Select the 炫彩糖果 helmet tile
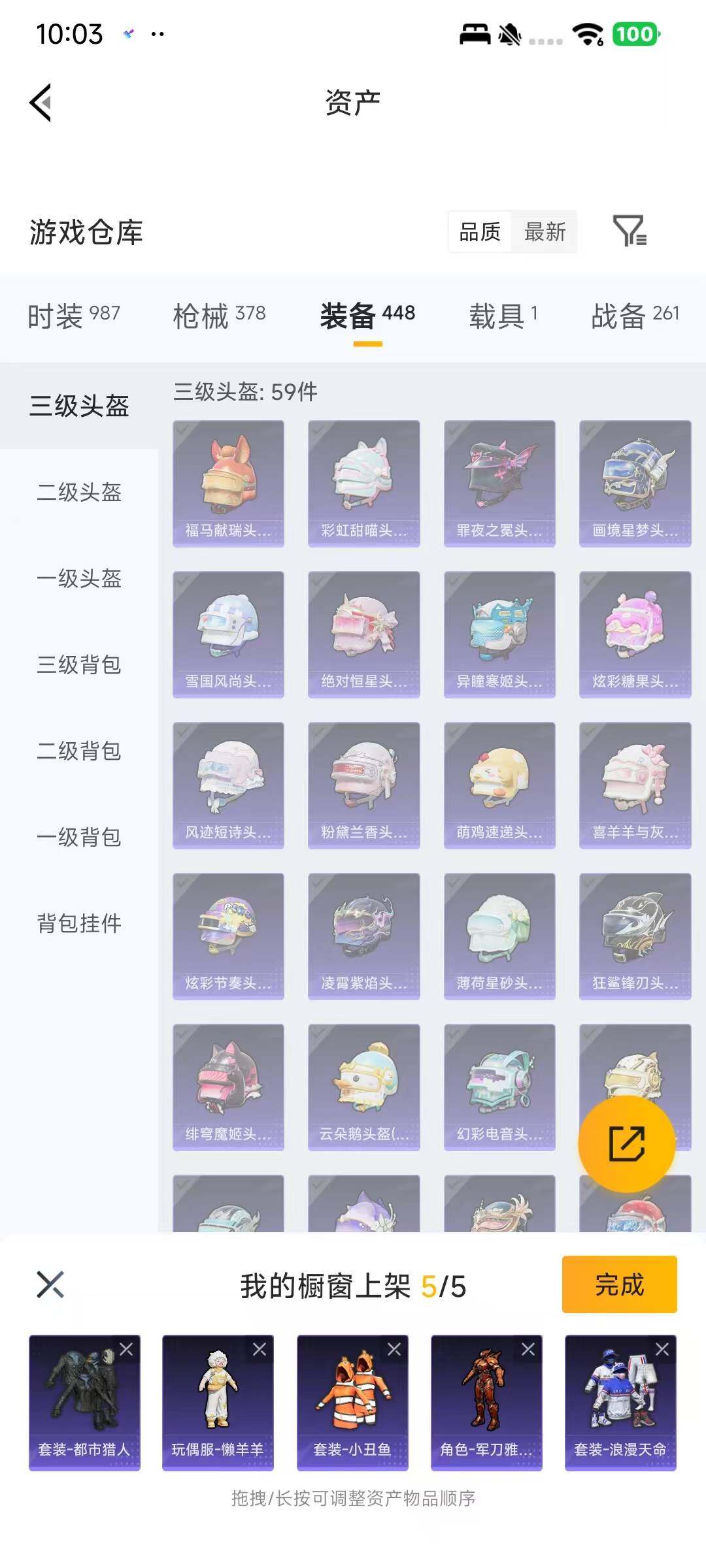The image size is (706, 1568). 635,634
